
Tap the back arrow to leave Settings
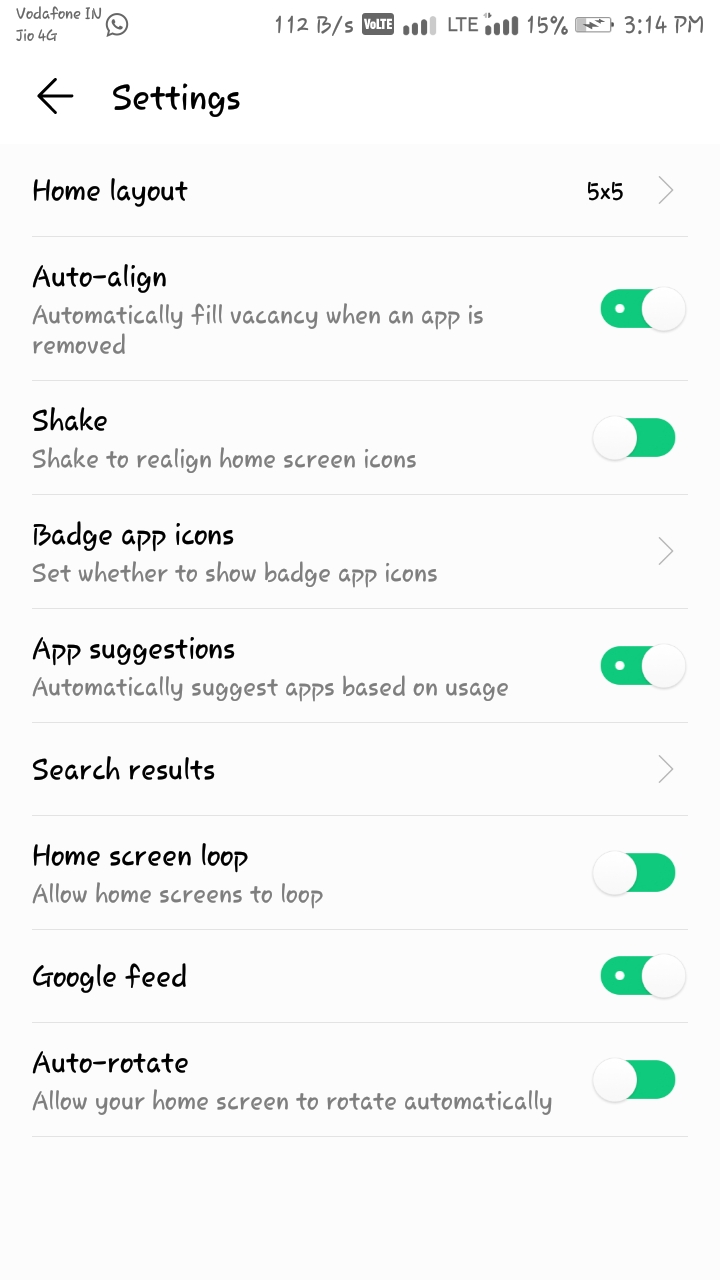pos(55,97)
